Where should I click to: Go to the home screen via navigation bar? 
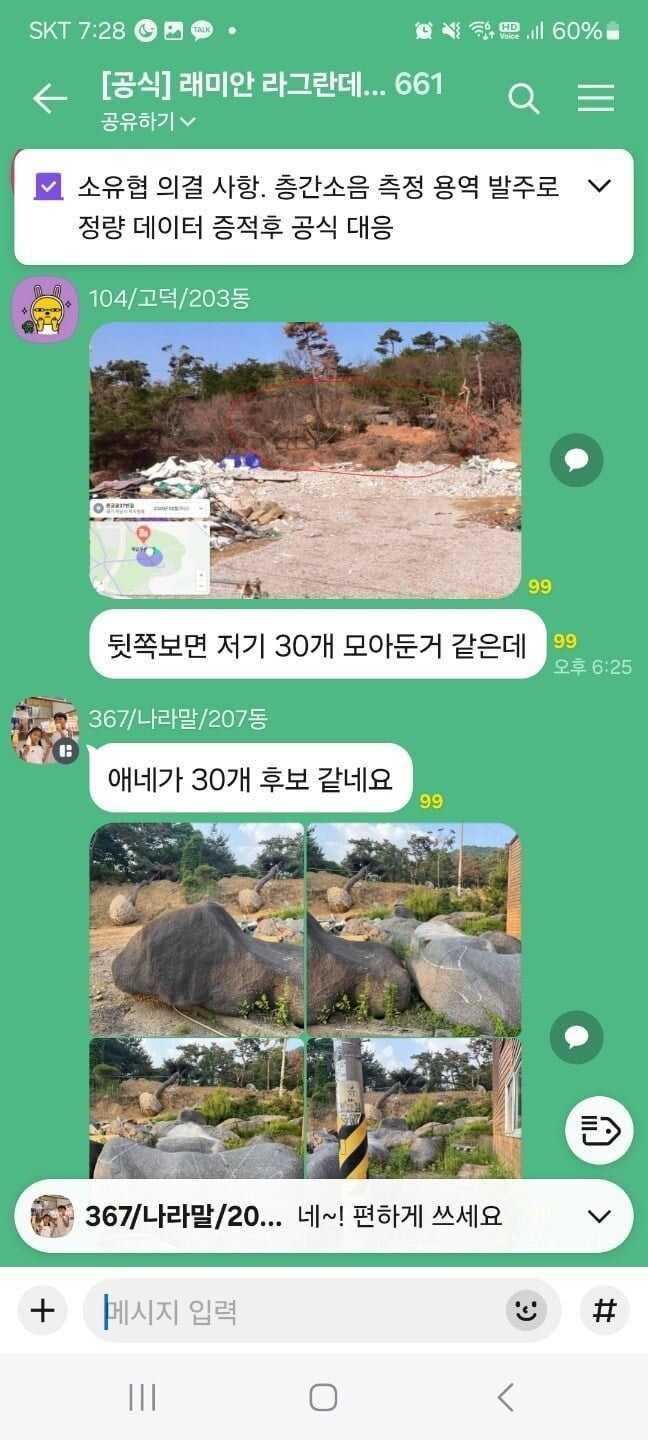click(x=323, y=1397)
